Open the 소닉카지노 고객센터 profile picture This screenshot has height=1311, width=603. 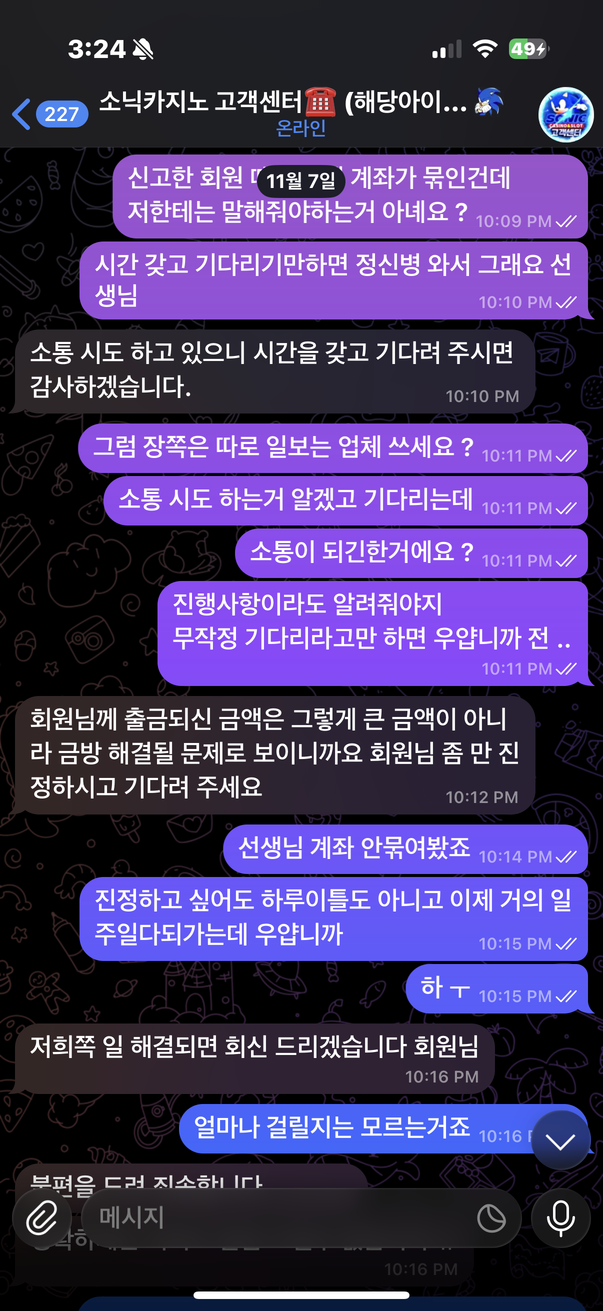[566, 113]
